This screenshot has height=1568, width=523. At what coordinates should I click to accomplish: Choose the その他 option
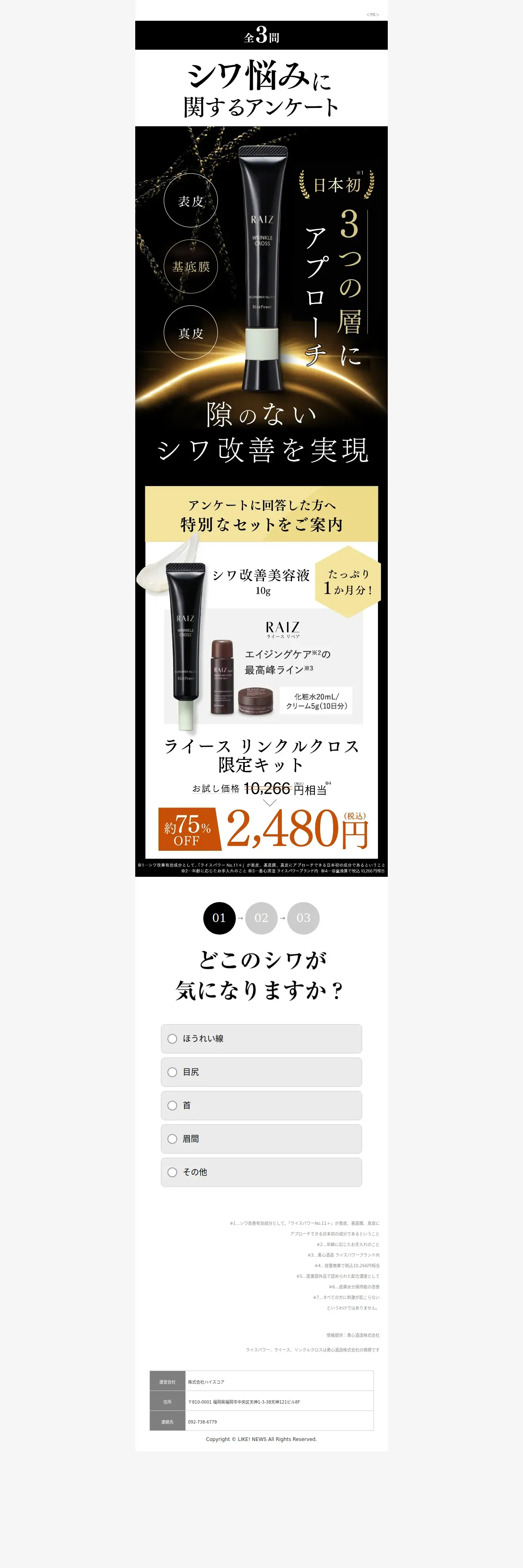tap(261, 1172)
